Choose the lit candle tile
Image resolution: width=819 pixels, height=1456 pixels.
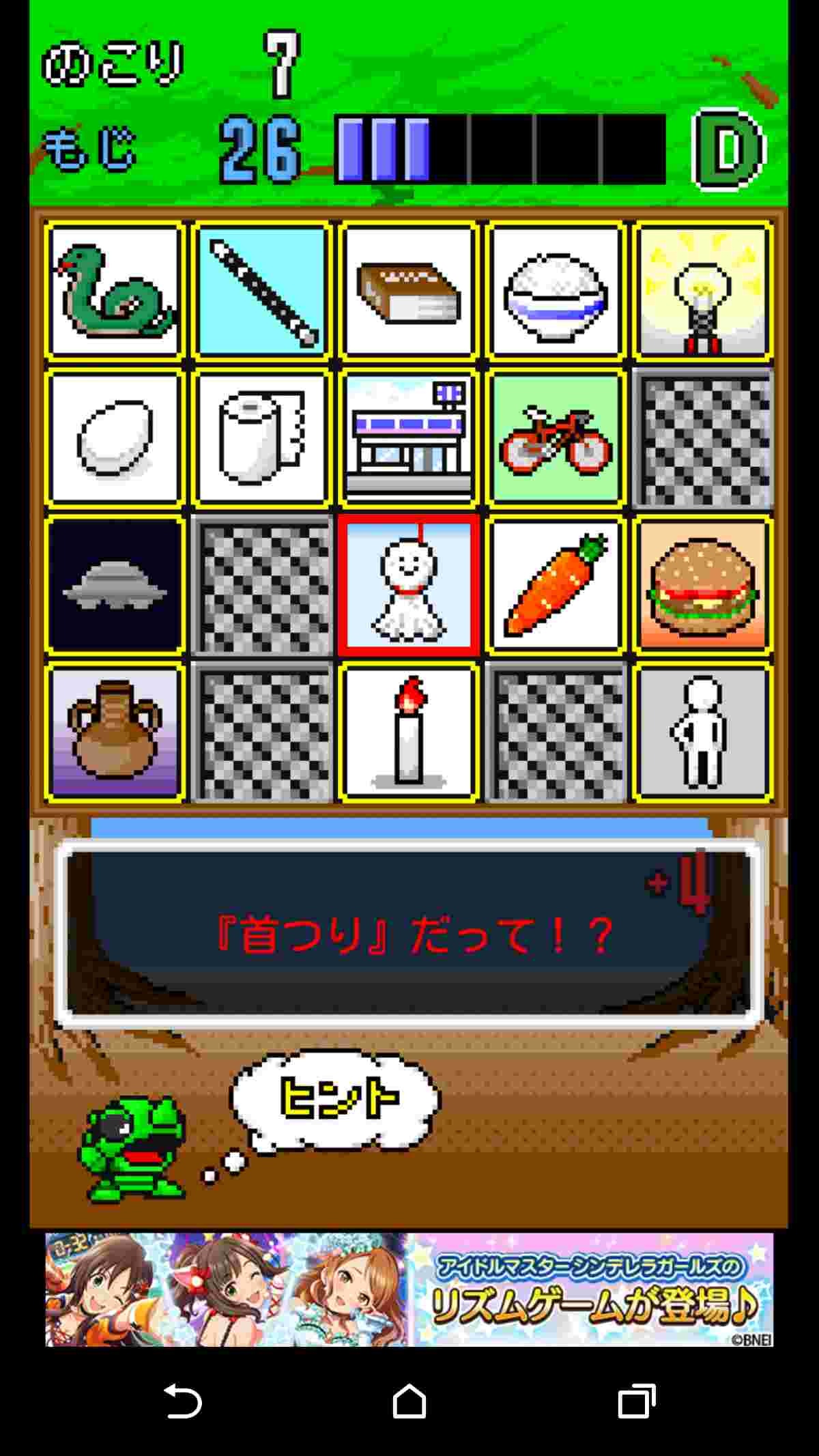click(x=409, y=732)
